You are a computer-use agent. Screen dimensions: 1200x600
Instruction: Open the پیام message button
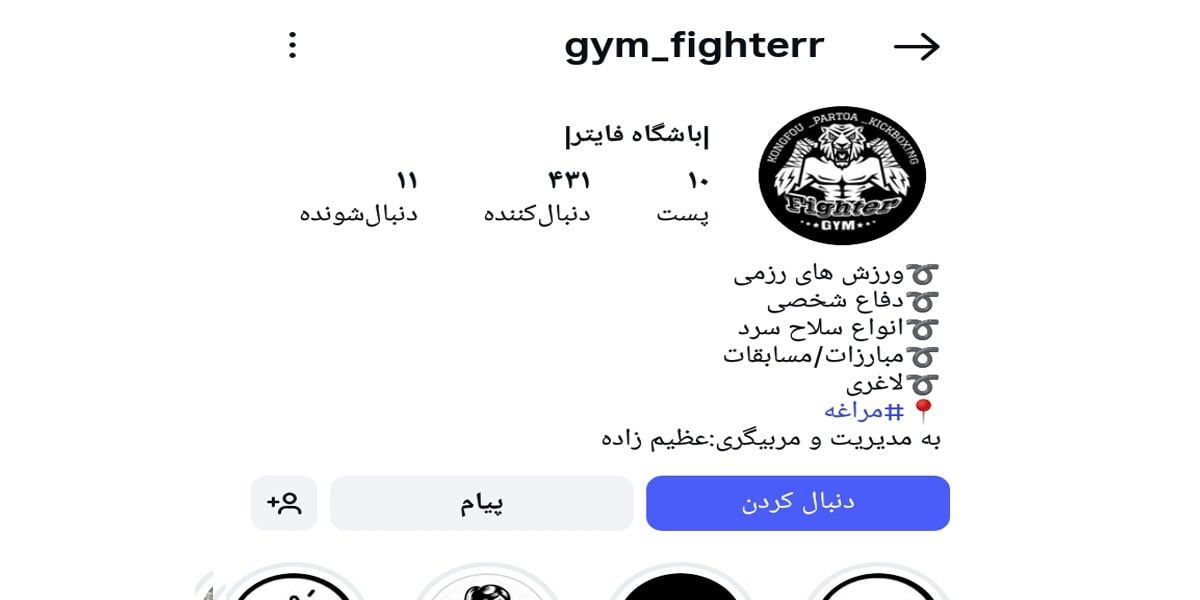481,503
